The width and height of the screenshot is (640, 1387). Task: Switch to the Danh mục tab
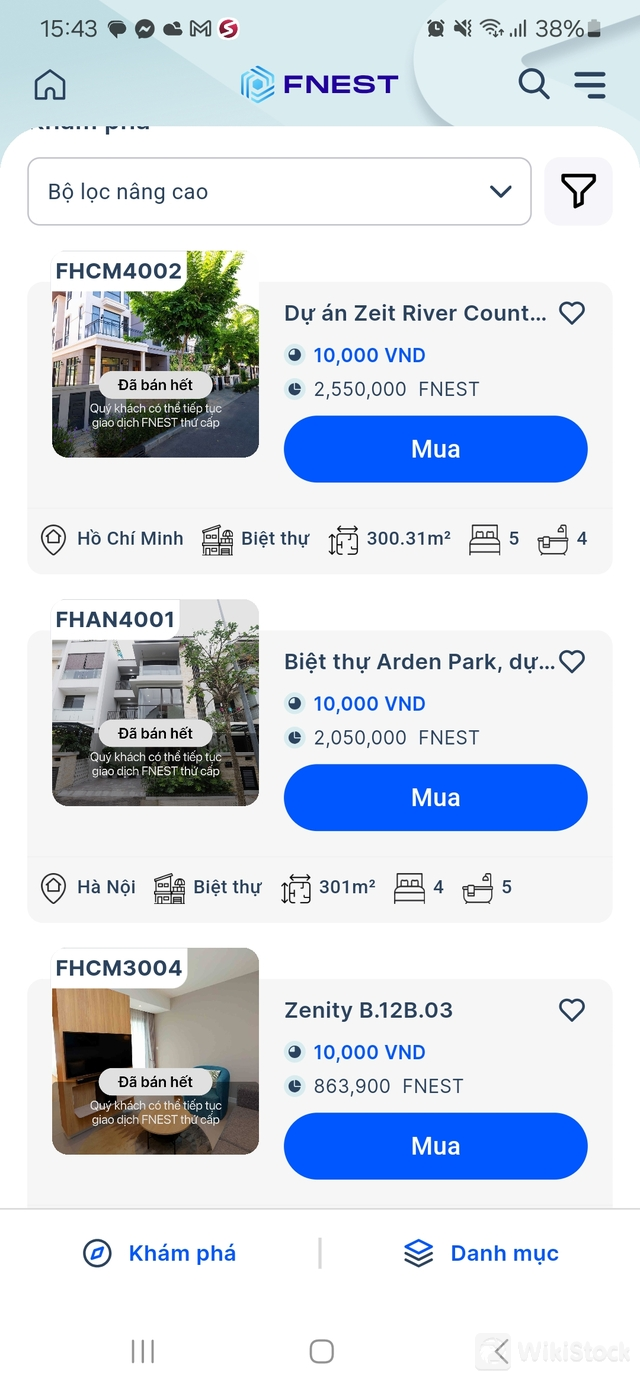click(481, 1253)
